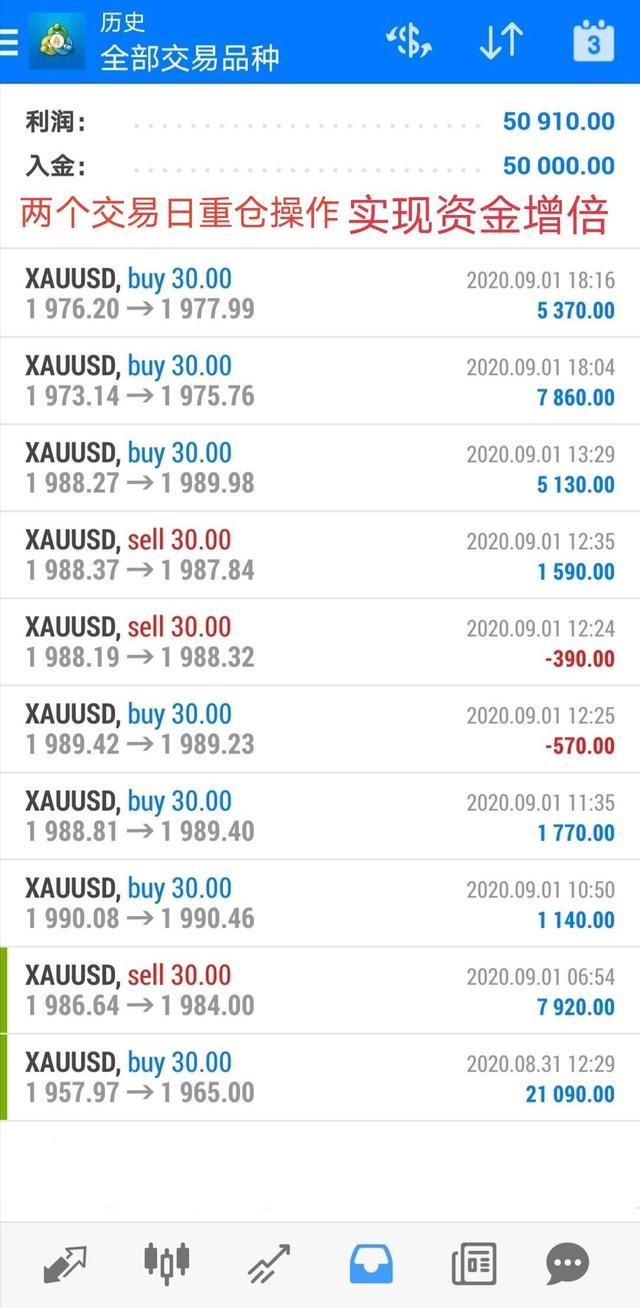Open sort order arrows
The height and width of the screenshot is (1308, 640).
(x=500, y=42)
